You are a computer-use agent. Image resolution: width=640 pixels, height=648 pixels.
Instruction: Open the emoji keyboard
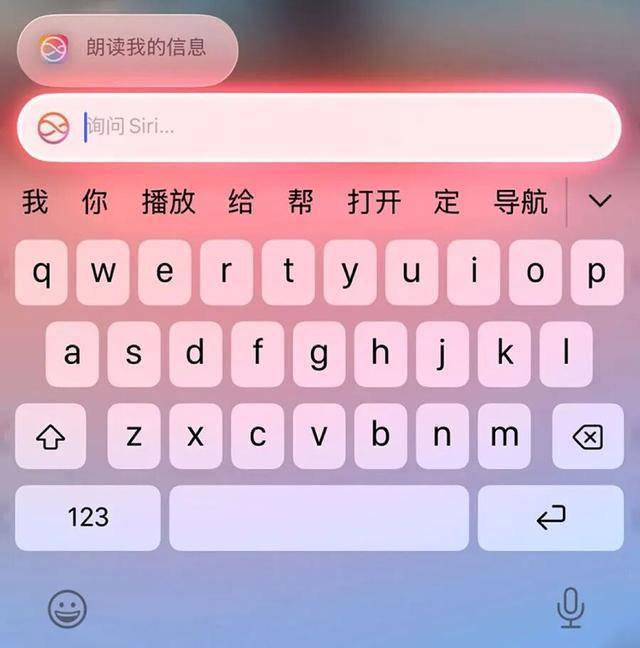pos(68,607)
